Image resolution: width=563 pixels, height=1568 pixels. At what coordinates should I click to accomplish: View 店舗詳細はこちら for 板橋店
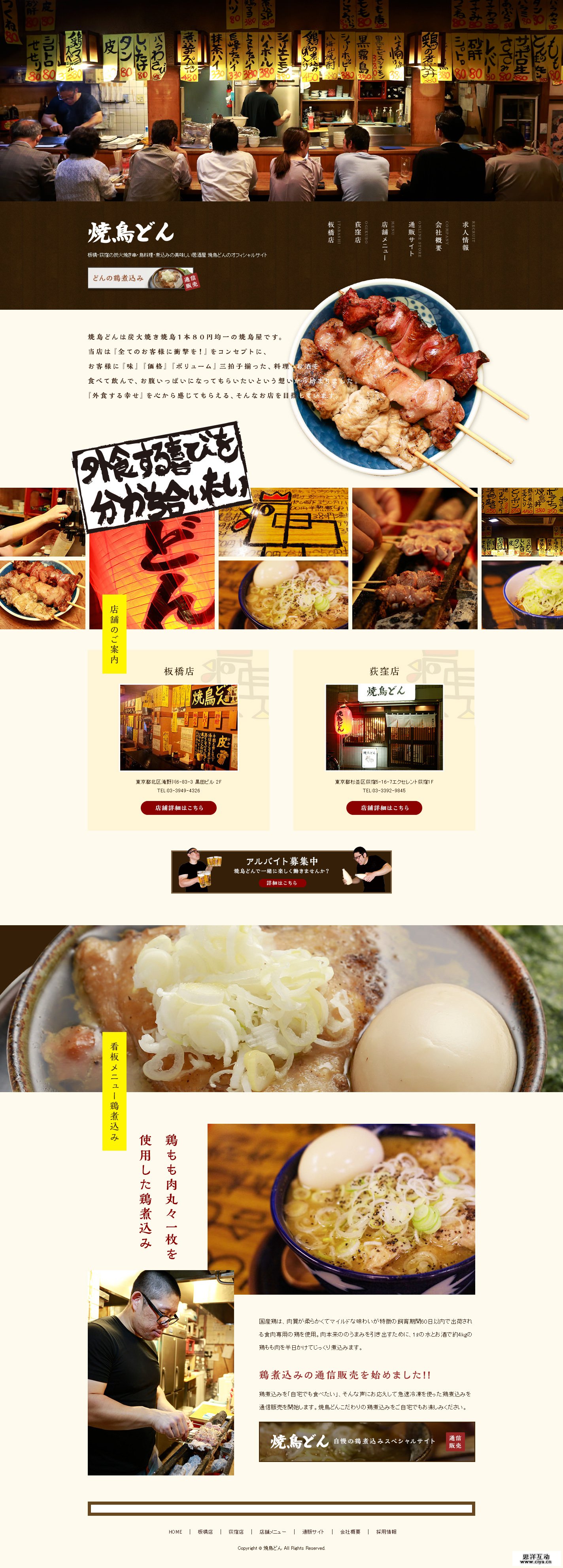click(x=178, y=807)
